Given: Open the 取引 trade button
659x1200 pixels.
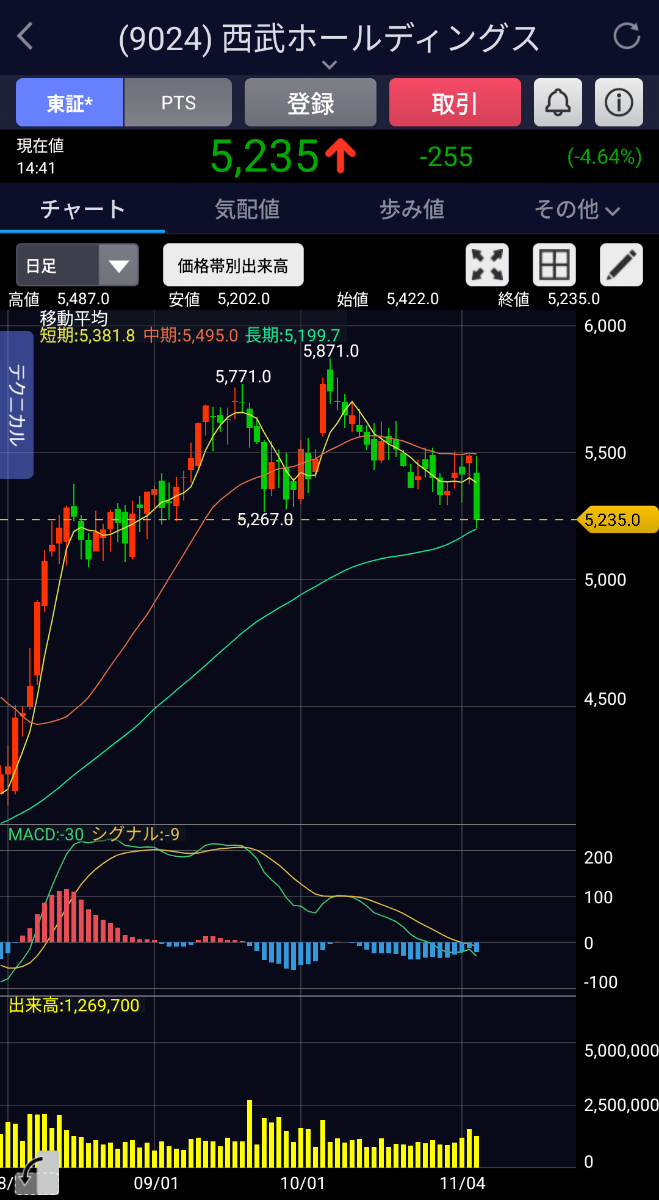Looking at the screenshot, I should [455, 102].
